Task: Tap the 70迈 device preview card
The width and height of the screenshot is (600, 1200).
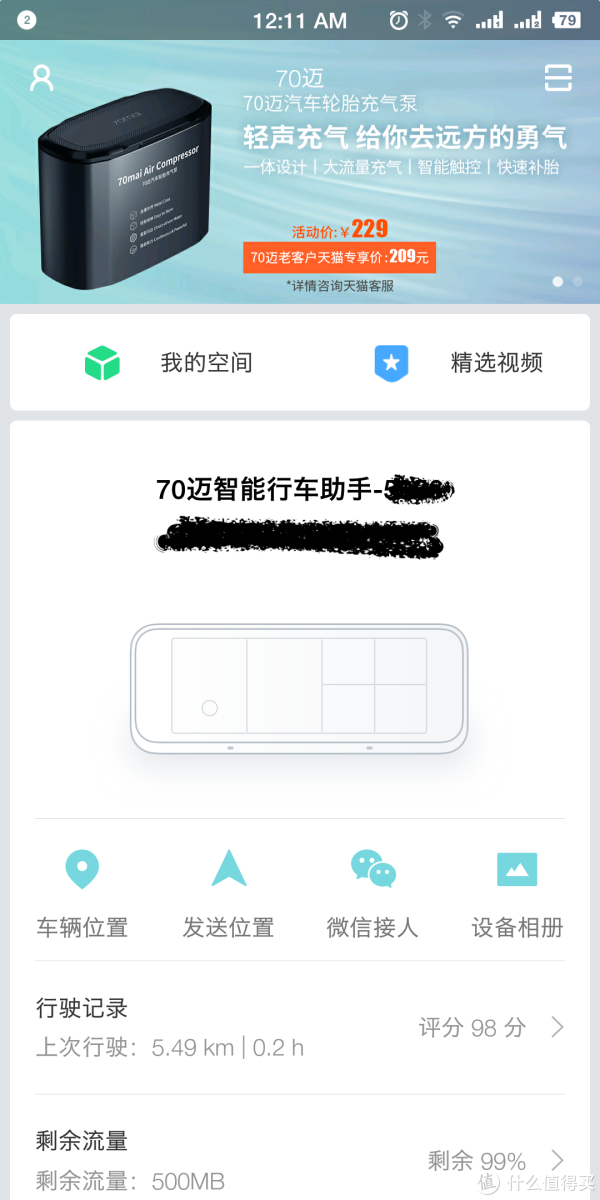Action: pyautogui.click(x=299, y=689)
